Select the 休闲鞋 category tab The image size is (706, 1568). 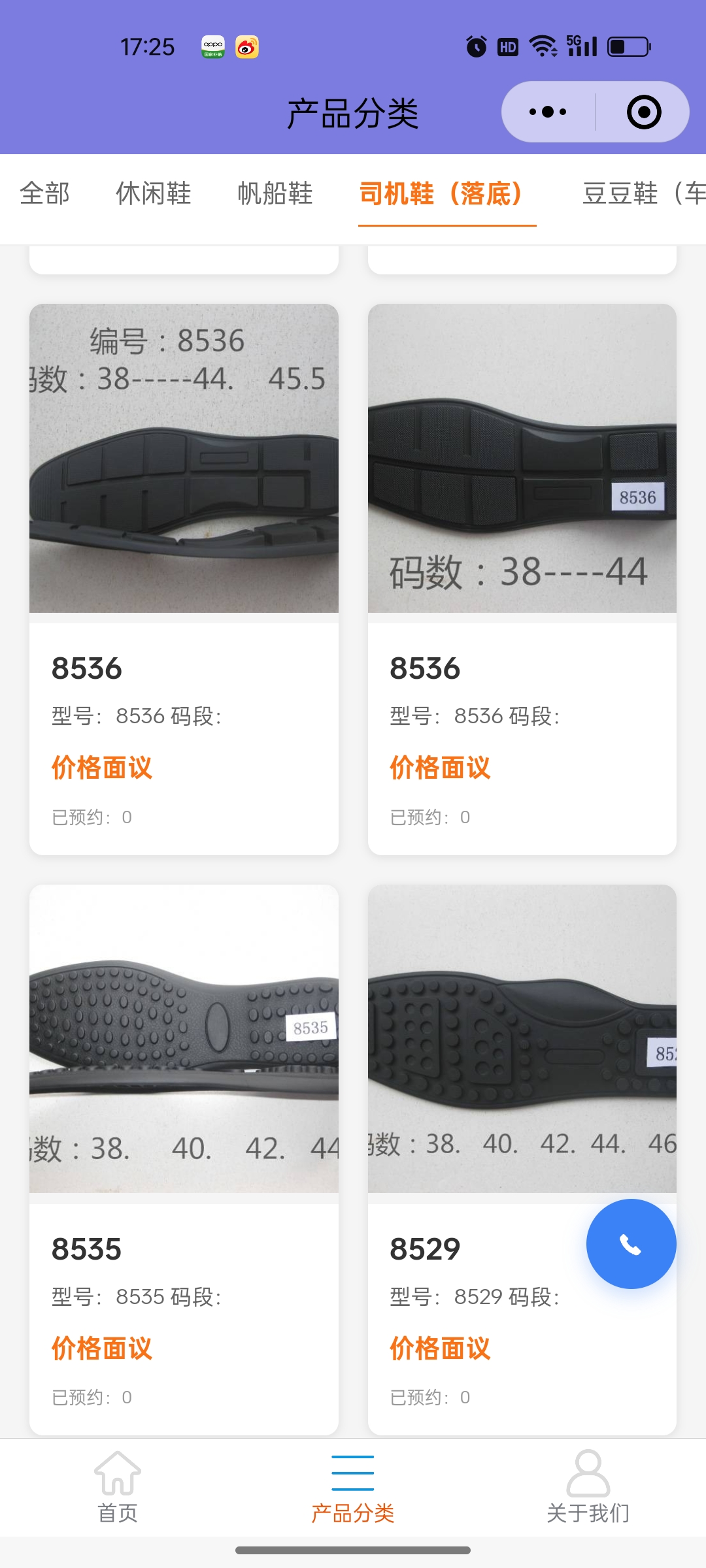pos(154,194)
